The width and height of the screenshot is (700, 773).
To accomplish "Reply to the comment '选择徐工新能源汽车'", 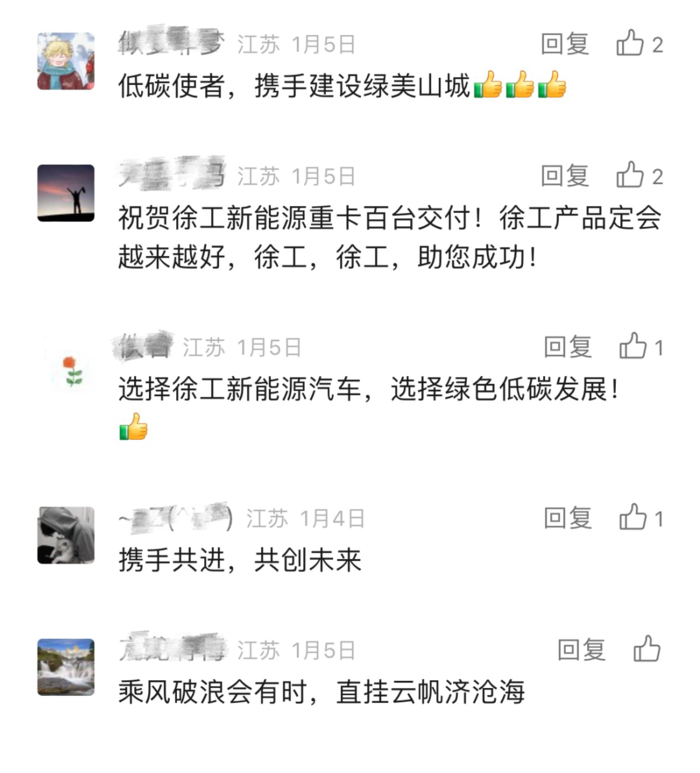I will coord(568,347).
